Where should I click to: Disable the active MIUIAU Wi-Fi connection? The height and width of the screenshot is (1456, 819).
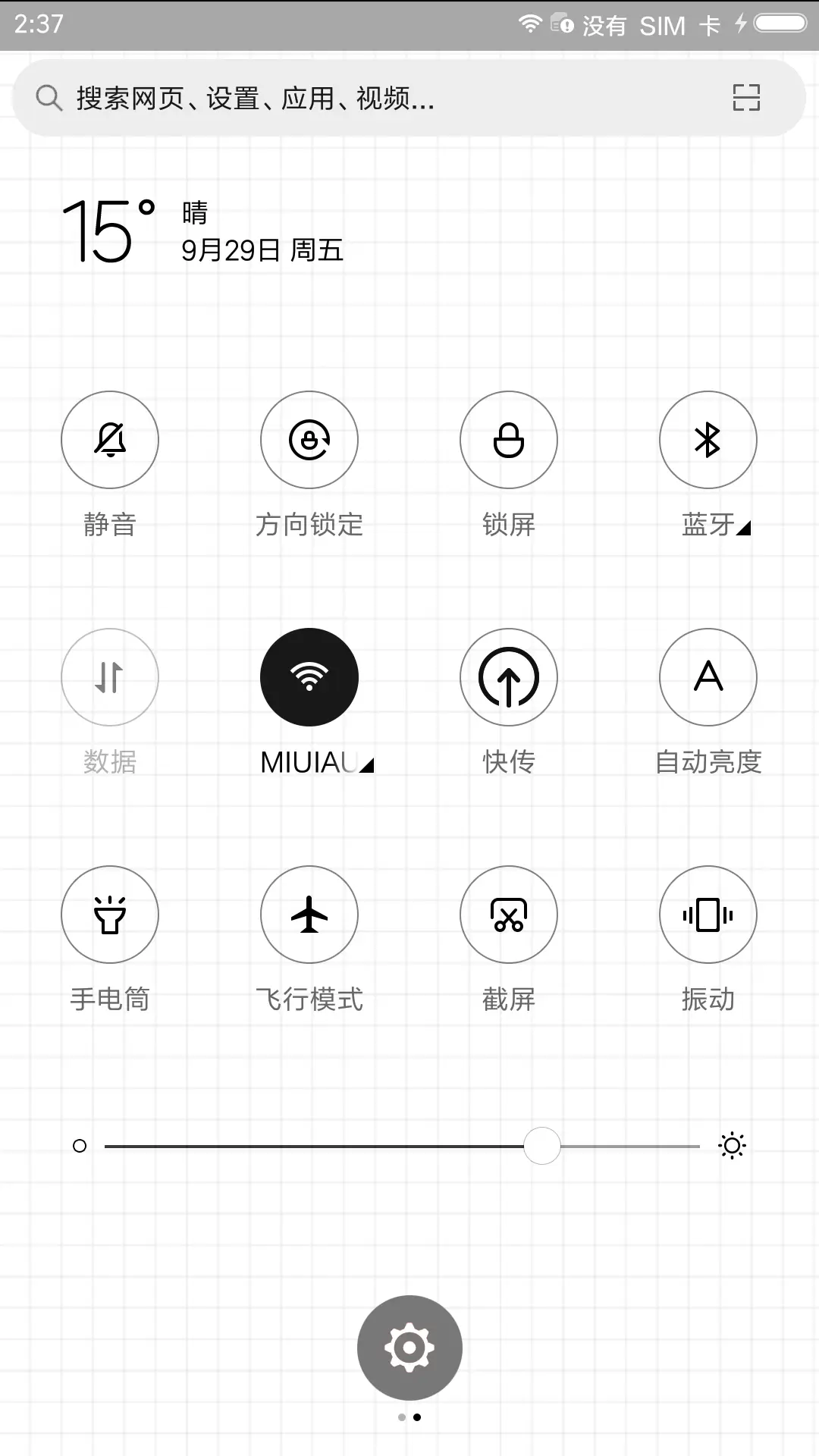pos(309,677)
